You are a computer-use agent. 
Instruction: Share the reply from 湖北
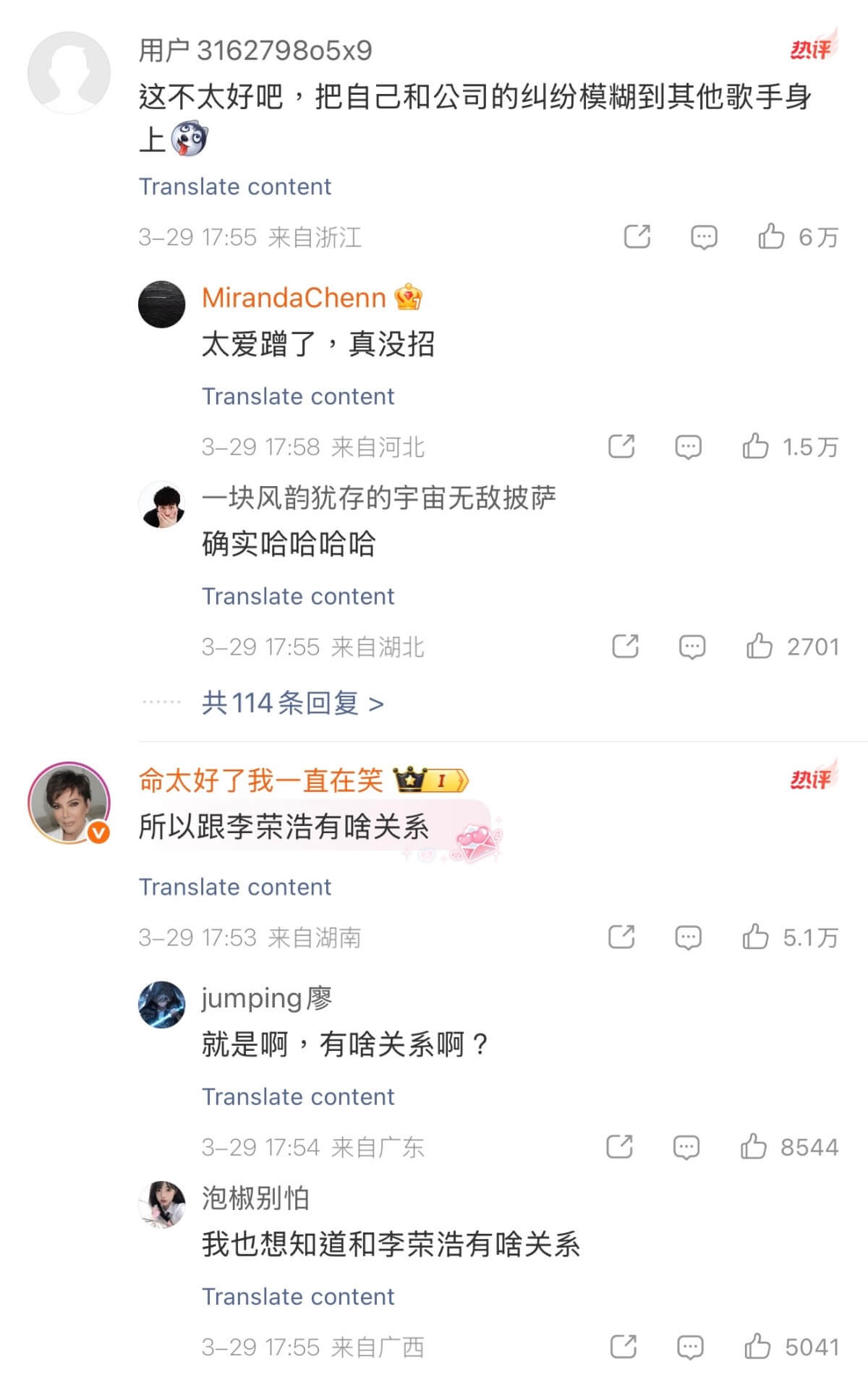pos(626,646)
